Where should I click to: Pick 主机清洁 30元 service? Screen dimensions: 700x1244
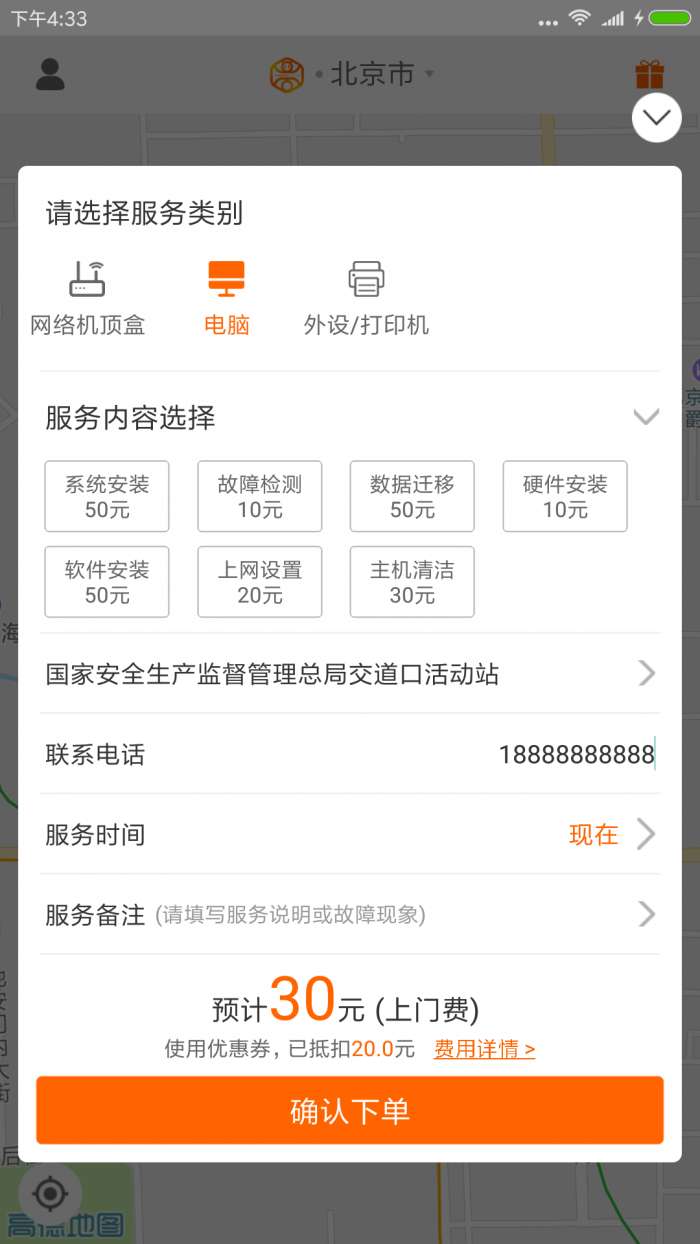[412, 582]
